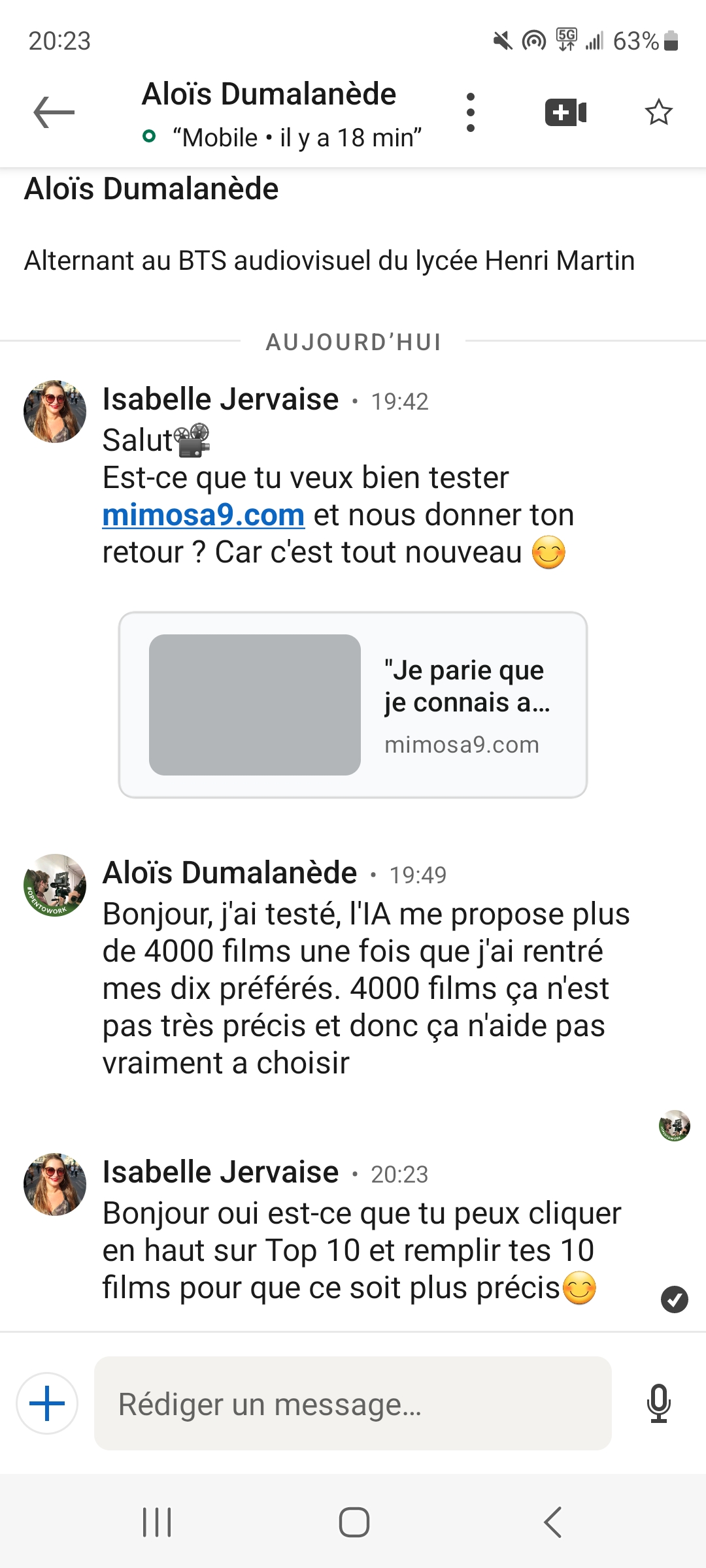This screenshot has height=1568, width=706.
Task: Open Aloïs Dumalanède's profile from the header
Action: (269, 95)
